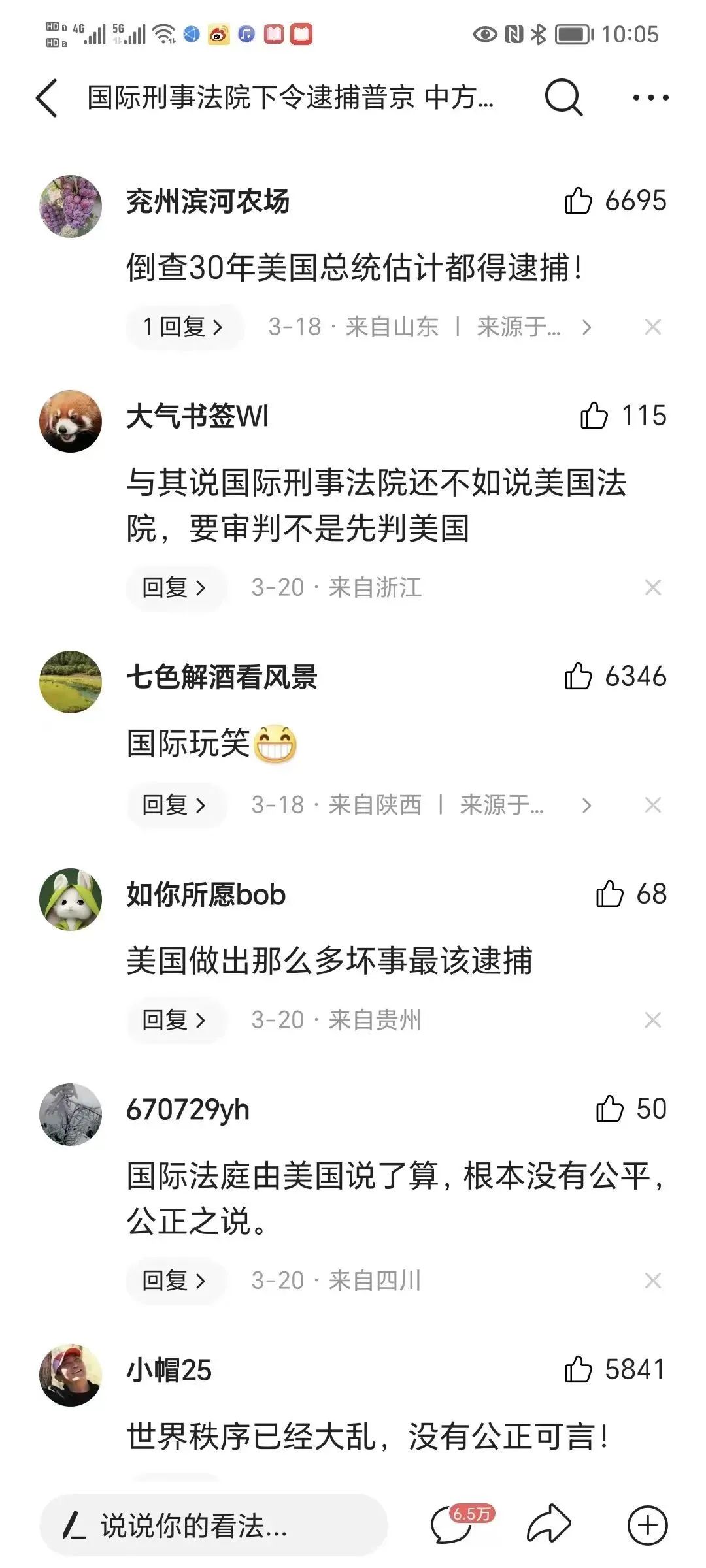Like the comment by 兖州滨河农场
Viewport: 706px width, 1568px height.
(x=579, y=201)
